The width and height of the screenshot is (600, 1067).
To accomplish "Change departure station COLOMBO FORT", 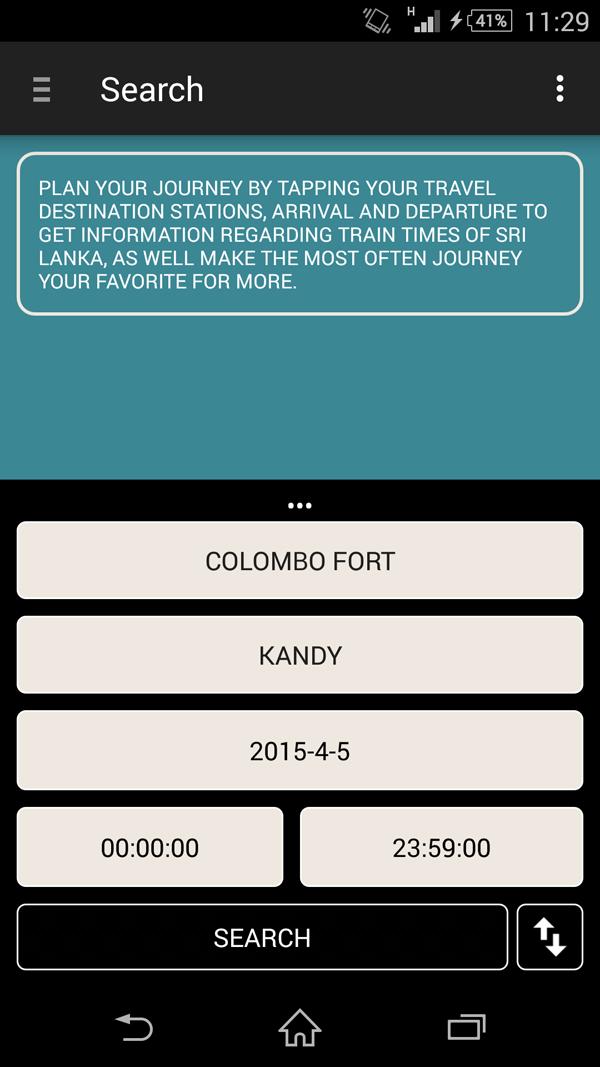I will coord(300,561).
